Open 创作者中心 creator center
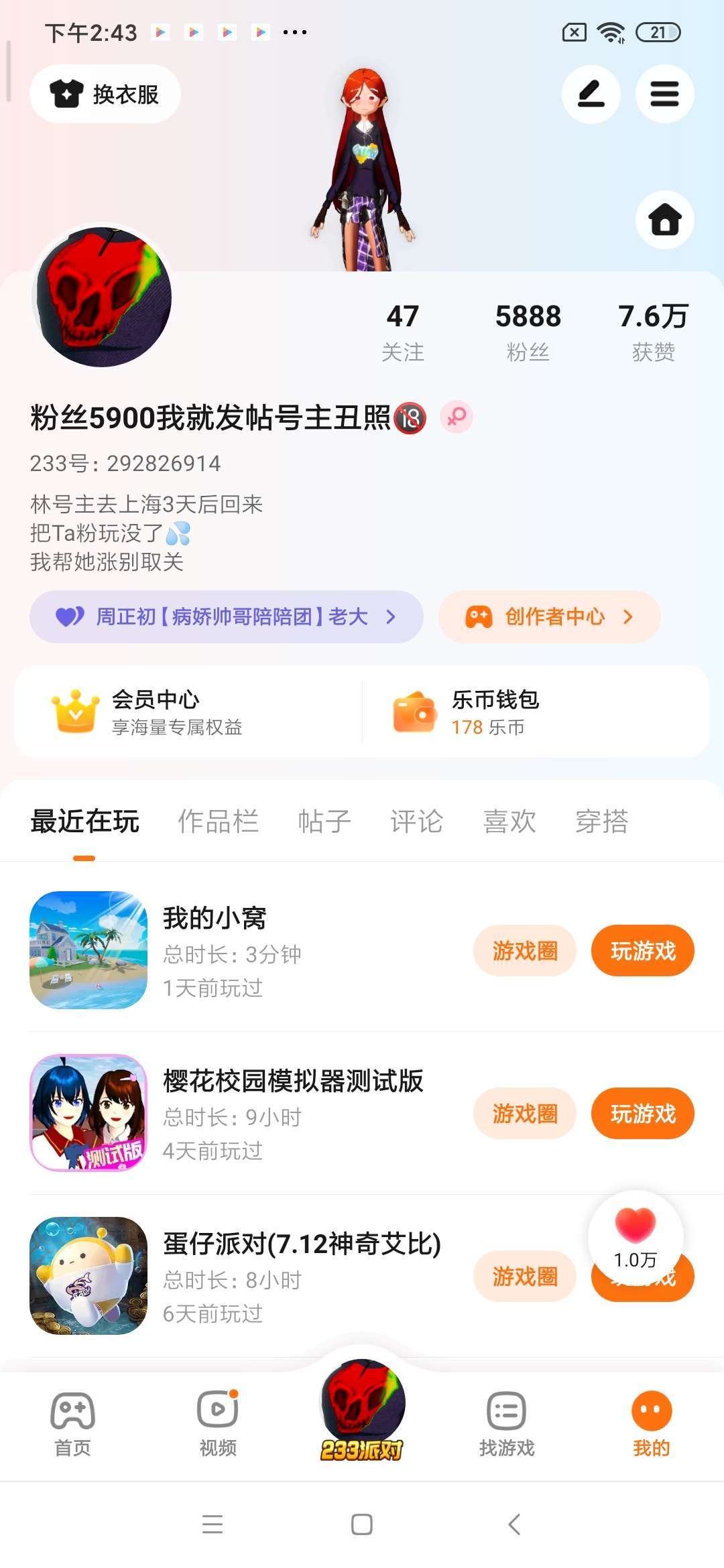 549,616
